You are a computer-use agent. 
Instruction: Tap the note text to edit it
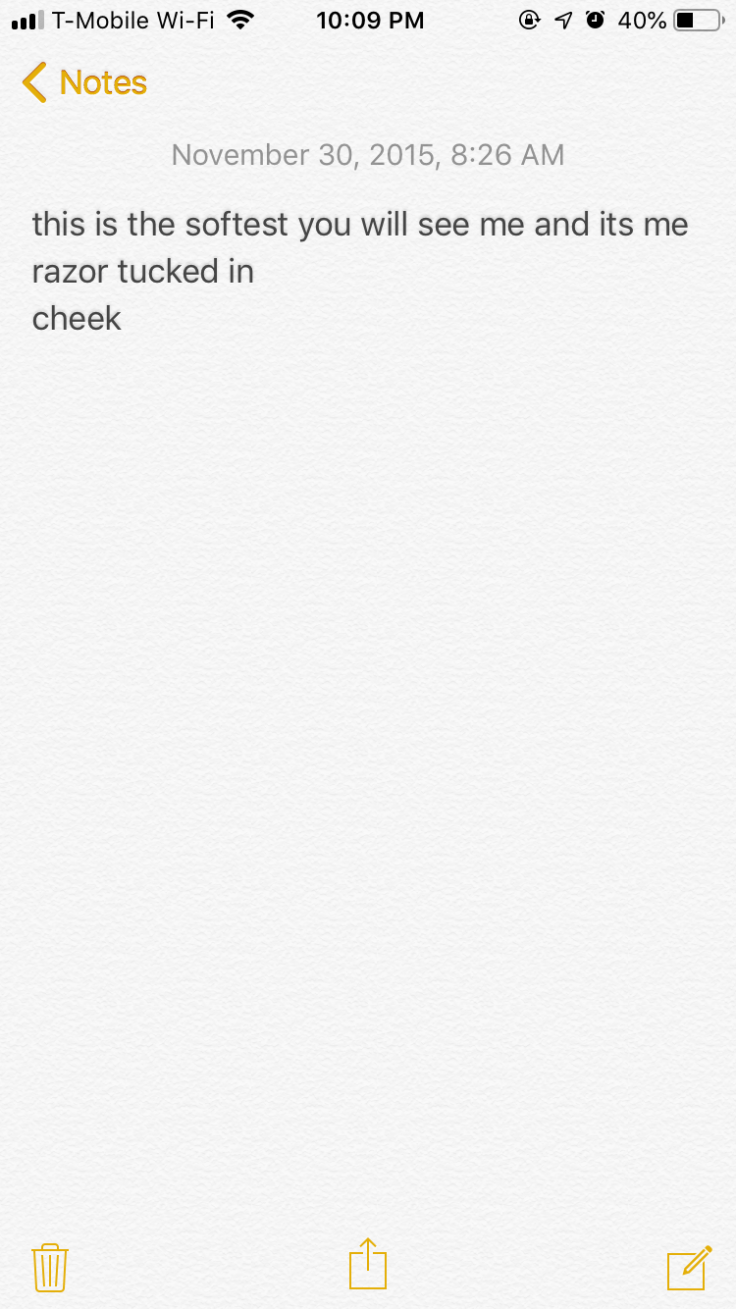click(360, 270)
